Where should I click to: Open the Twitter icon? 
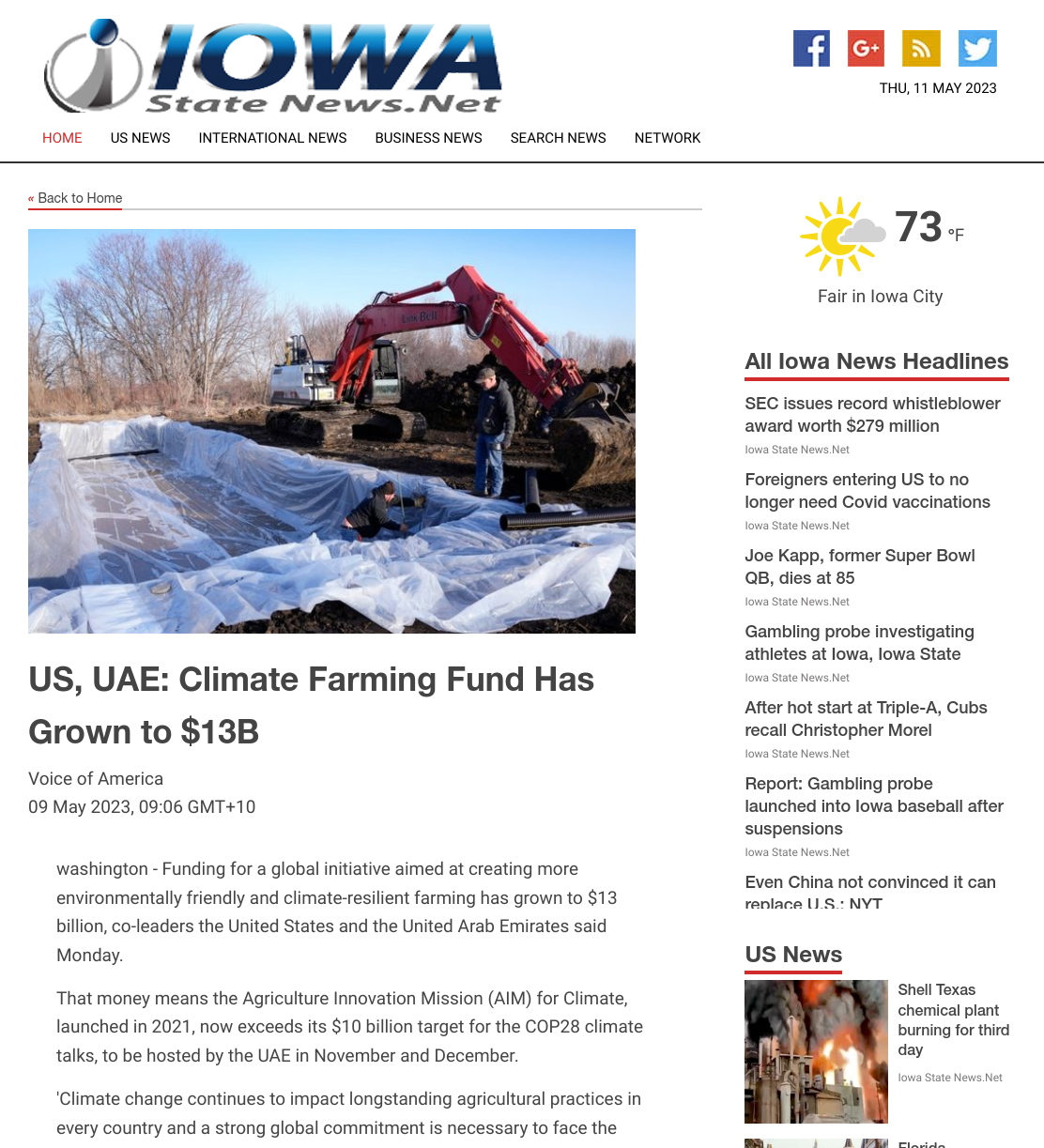[x=977, y=49]
